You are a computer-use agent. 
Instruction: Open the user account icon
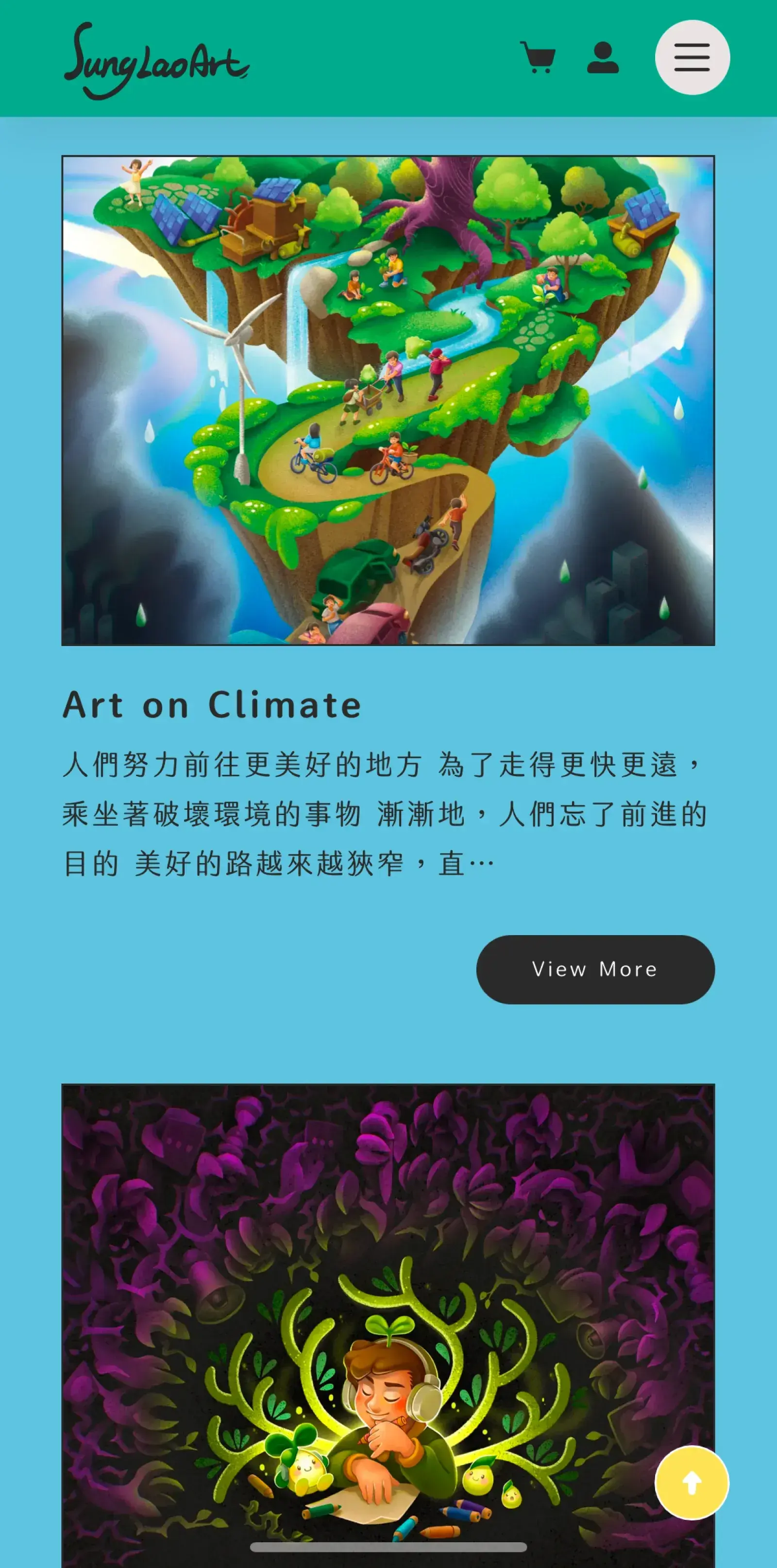click(602, 58)
